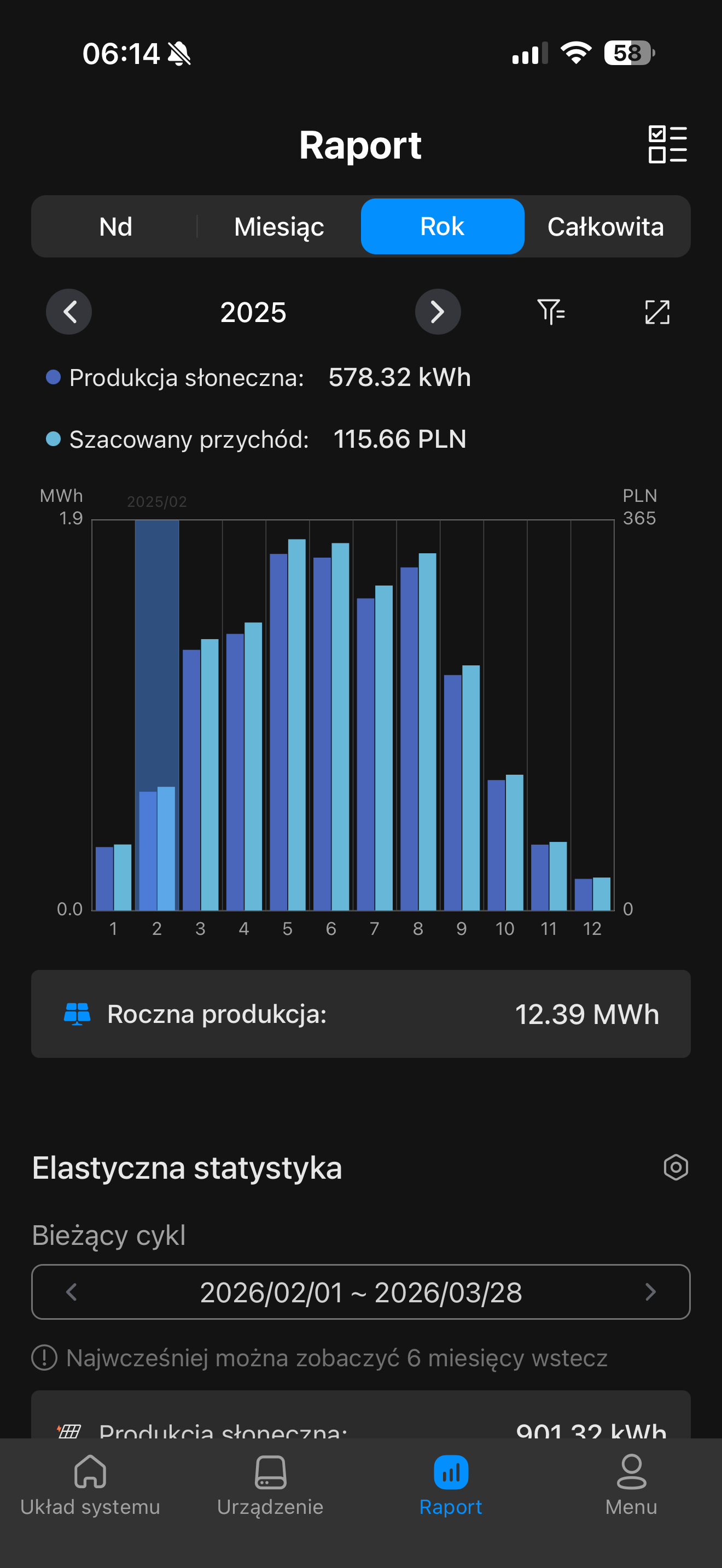The image size is (722, 1568).
Task: Switch to the Całkowita tab
Action: click(x=605, y=226)
